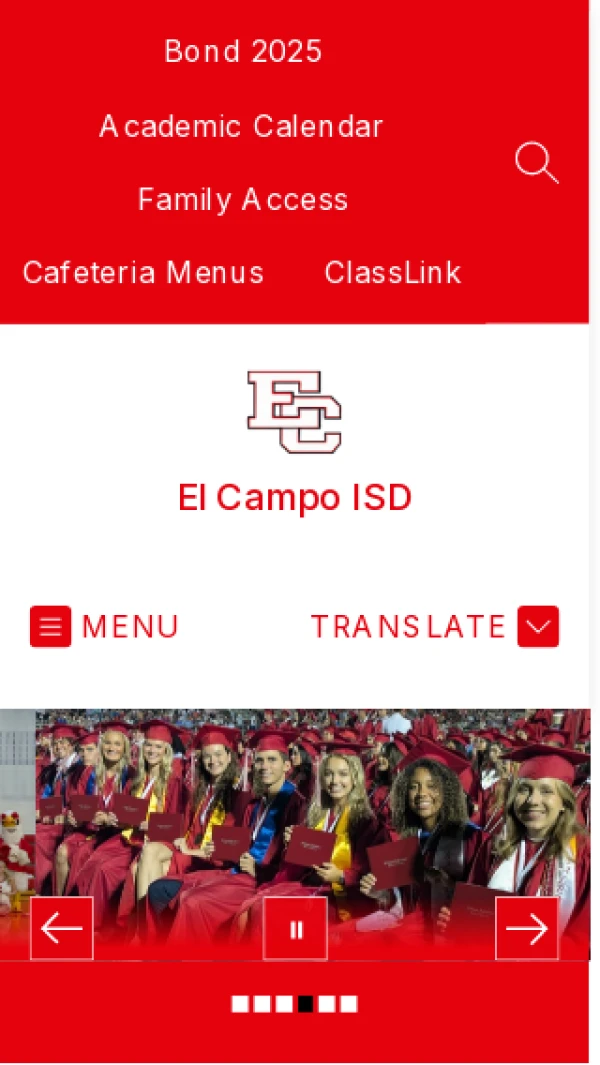View the Academic Calendar
Screen dimensions: 600x1065
click(241, 127)
